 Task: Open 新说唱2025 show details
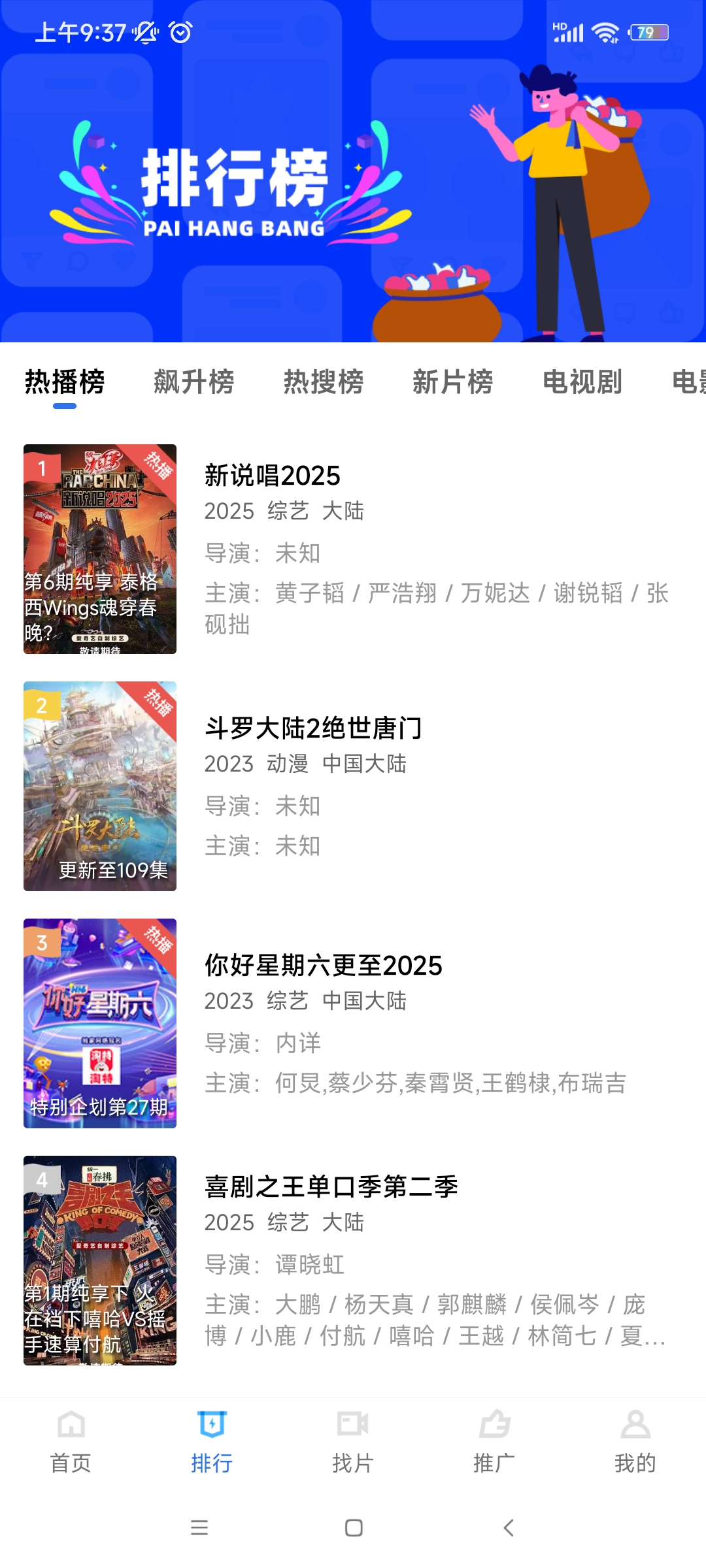coord(271,476)
